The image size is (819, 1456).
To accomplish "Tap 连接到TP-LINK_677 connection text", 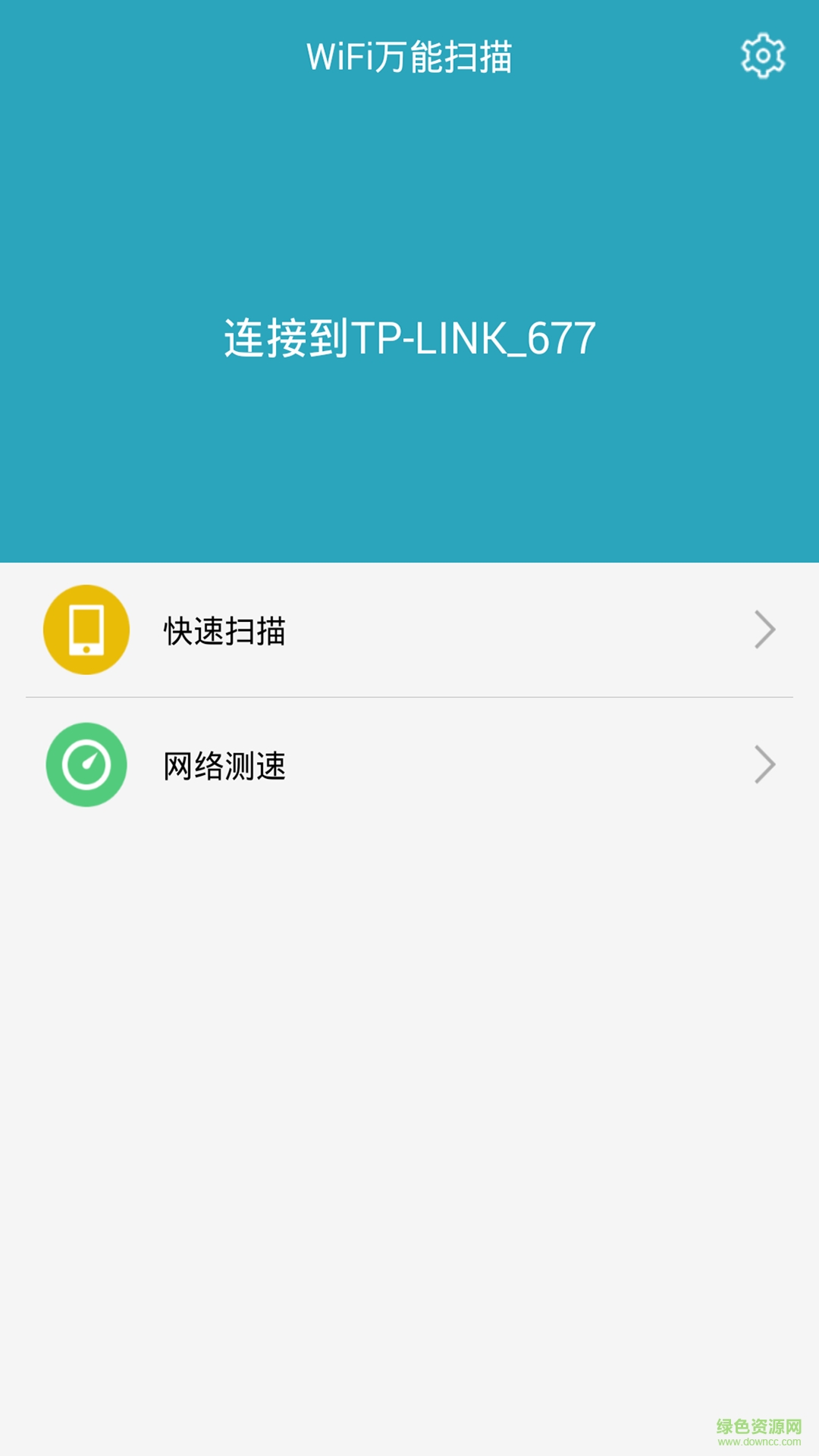I will coord(409,336).
